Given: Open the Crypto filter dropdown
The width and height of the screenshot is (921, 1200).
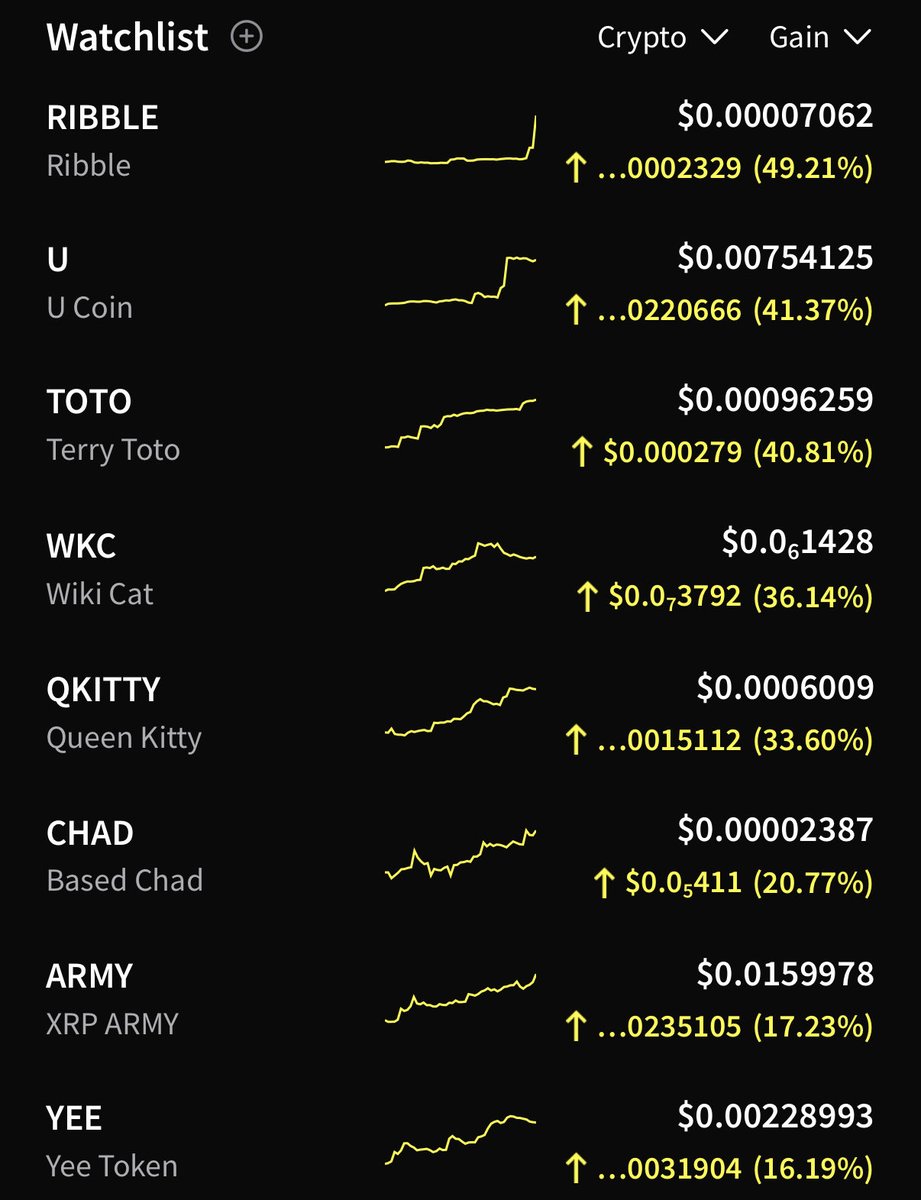Looking at the screenshot, I should pyautogui.click(x=662, y=37).
